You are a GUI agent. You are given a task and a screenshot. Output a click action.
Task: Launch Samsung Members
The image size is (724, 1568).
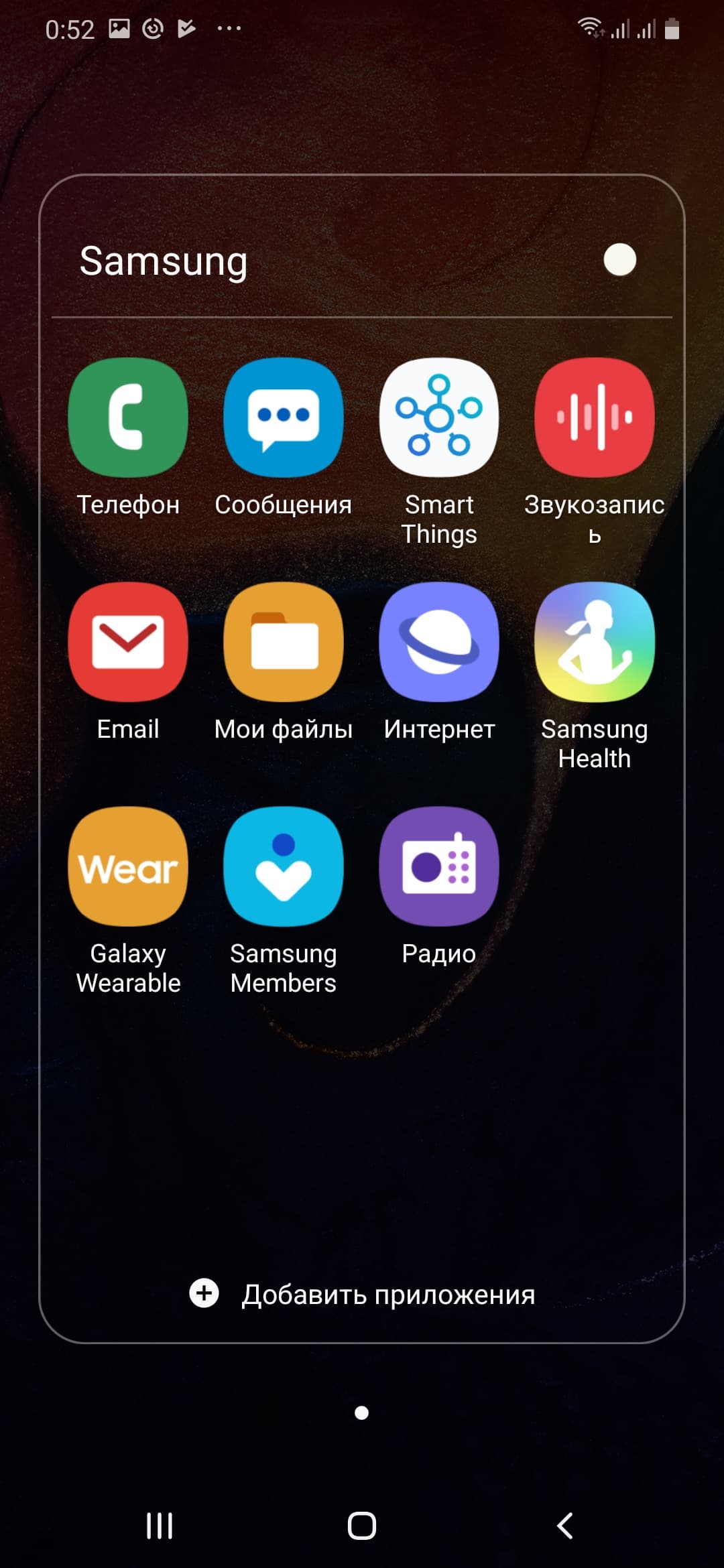coord(284,866)
